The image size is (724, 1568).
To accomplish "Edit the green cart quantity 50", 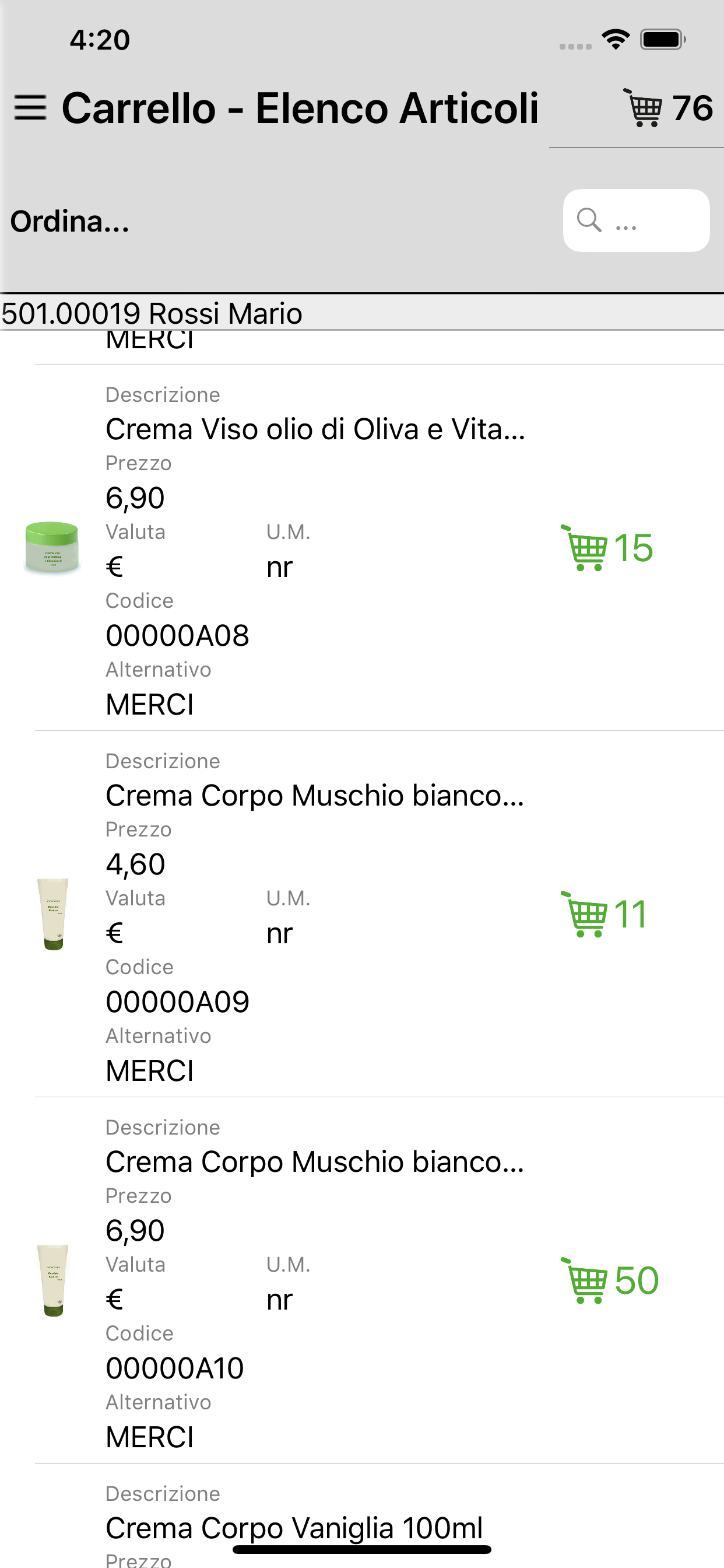I will tap(609, 1280).
